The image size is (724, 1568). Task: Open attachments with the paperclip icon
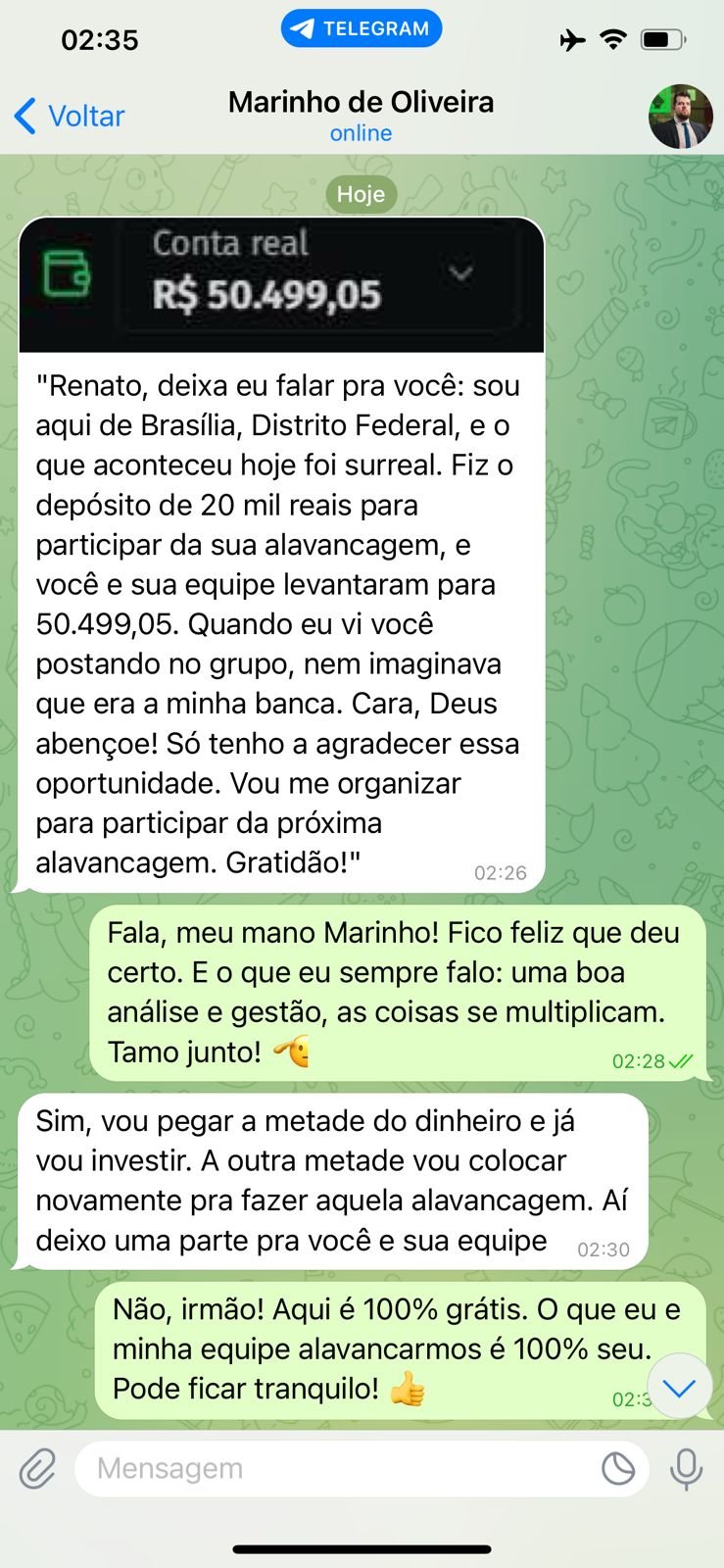tap(38, 1468)
